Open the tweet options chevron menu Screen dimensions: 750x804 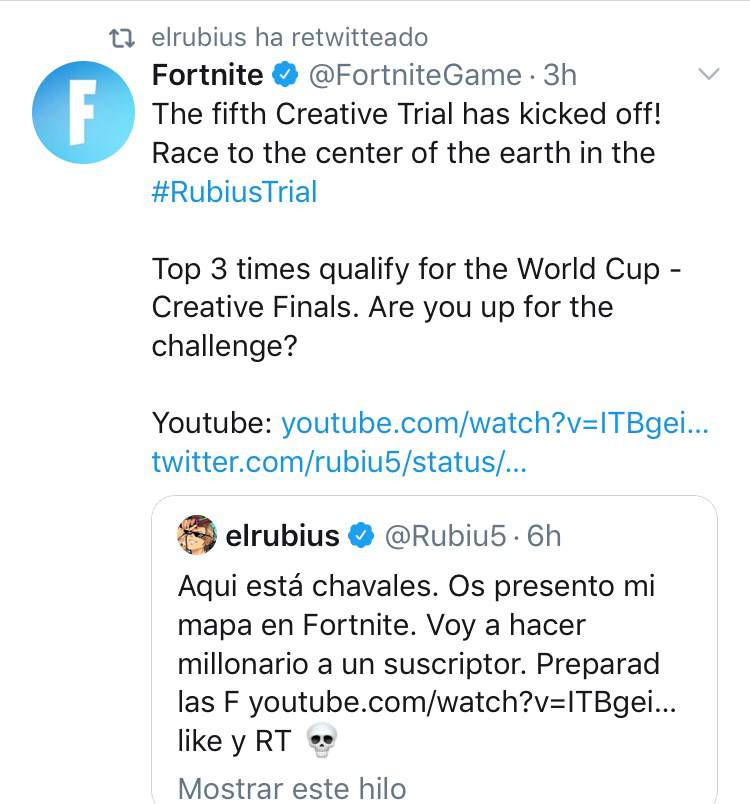[708, 75]
